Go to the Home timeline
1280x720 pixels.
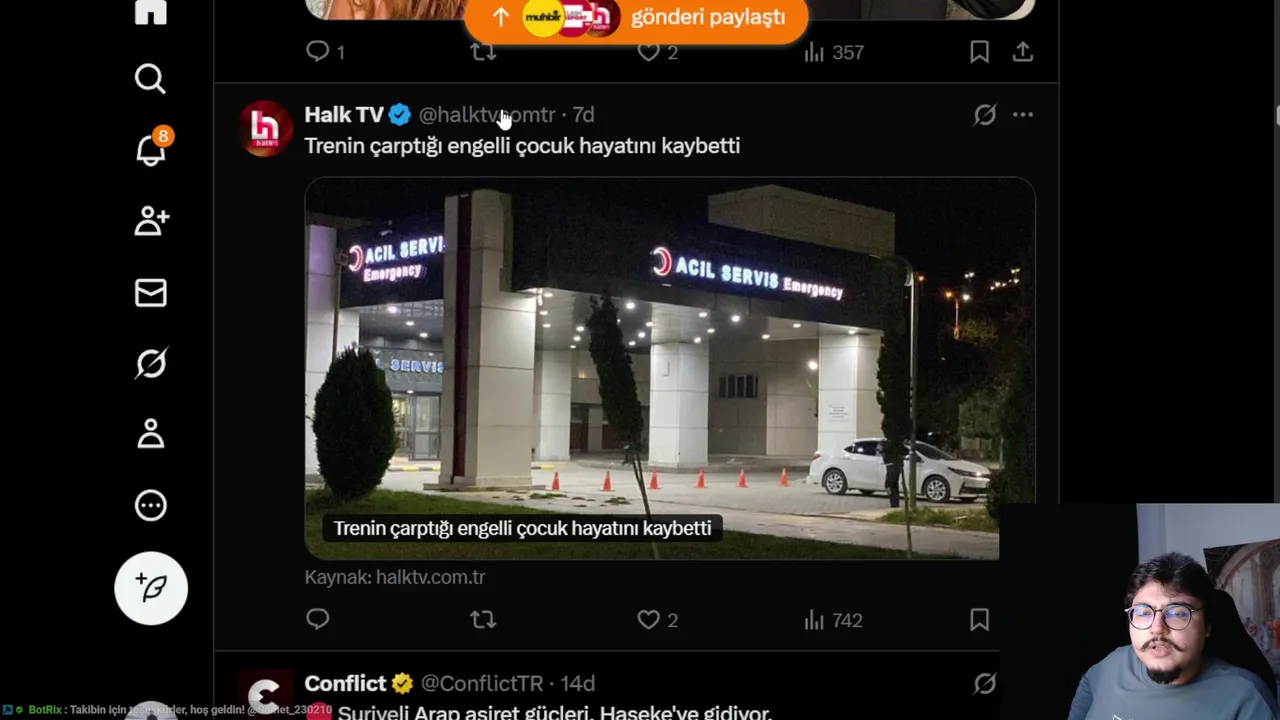coord(151,12)
